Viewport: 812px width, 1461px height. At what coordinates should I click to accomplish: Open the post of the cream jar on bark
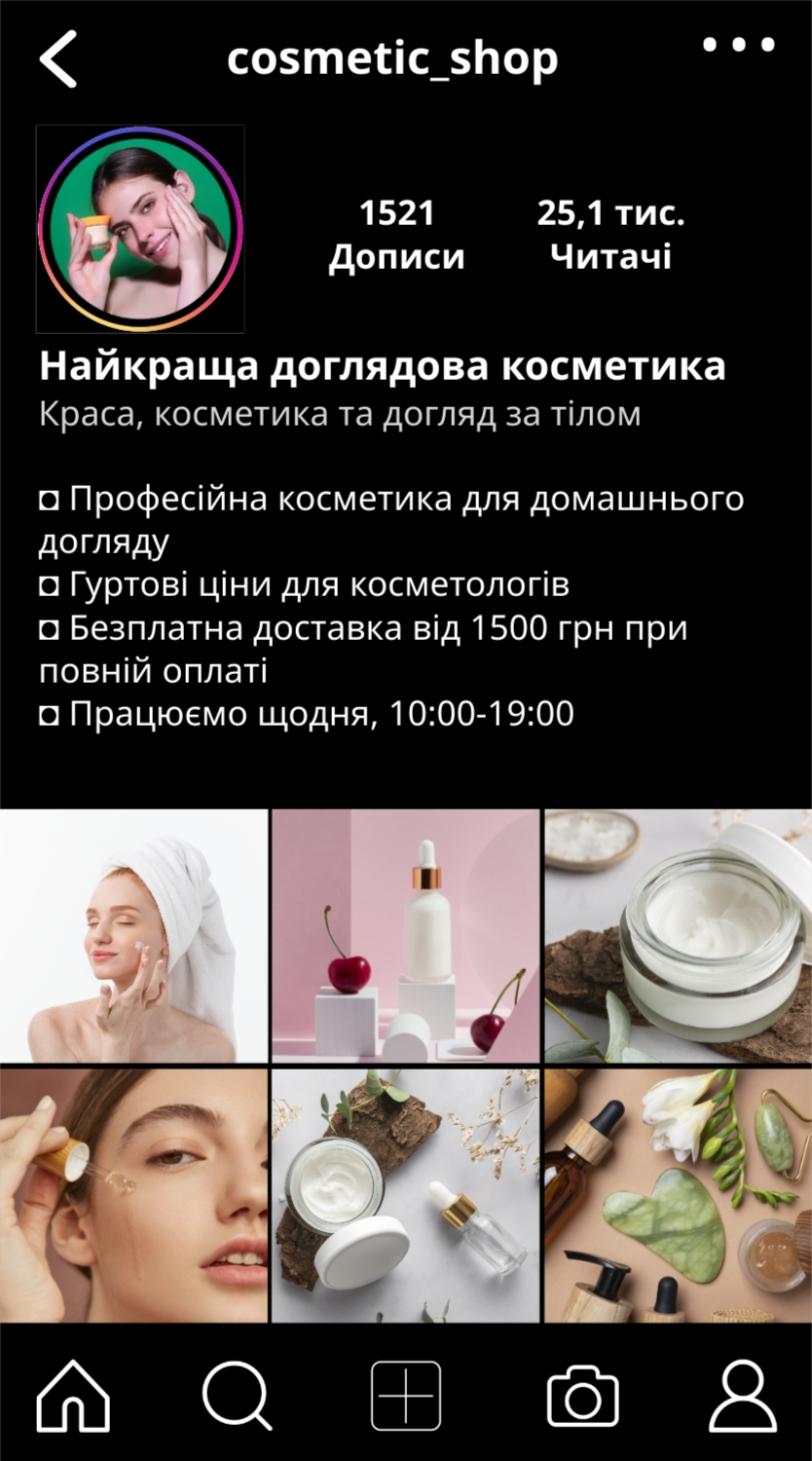pyautogui.click(x=405, y=1195)
